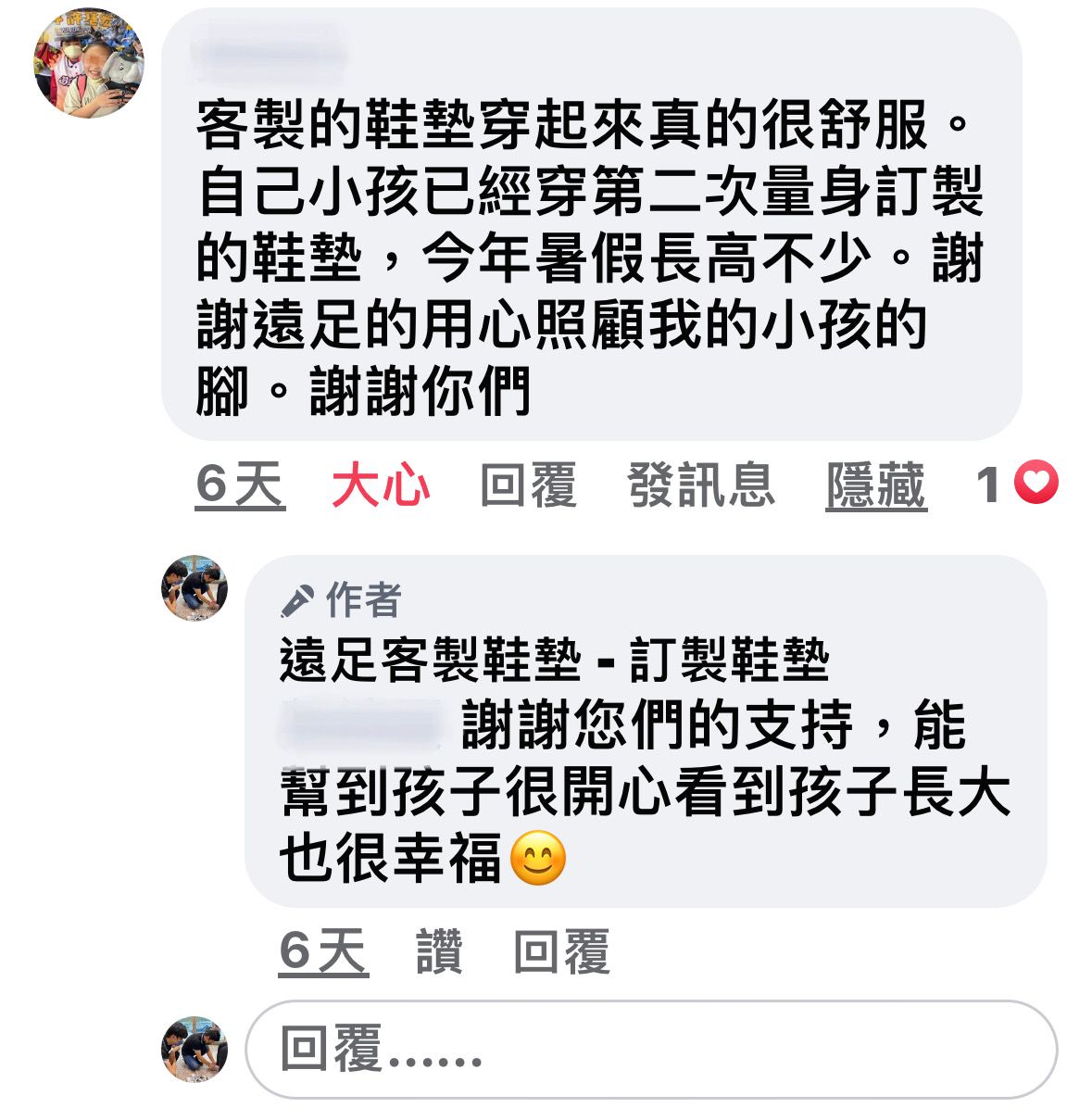Screen dimensions: 1092x1120
Task: Like the author's reply with 讚
Action: (439, 951)
